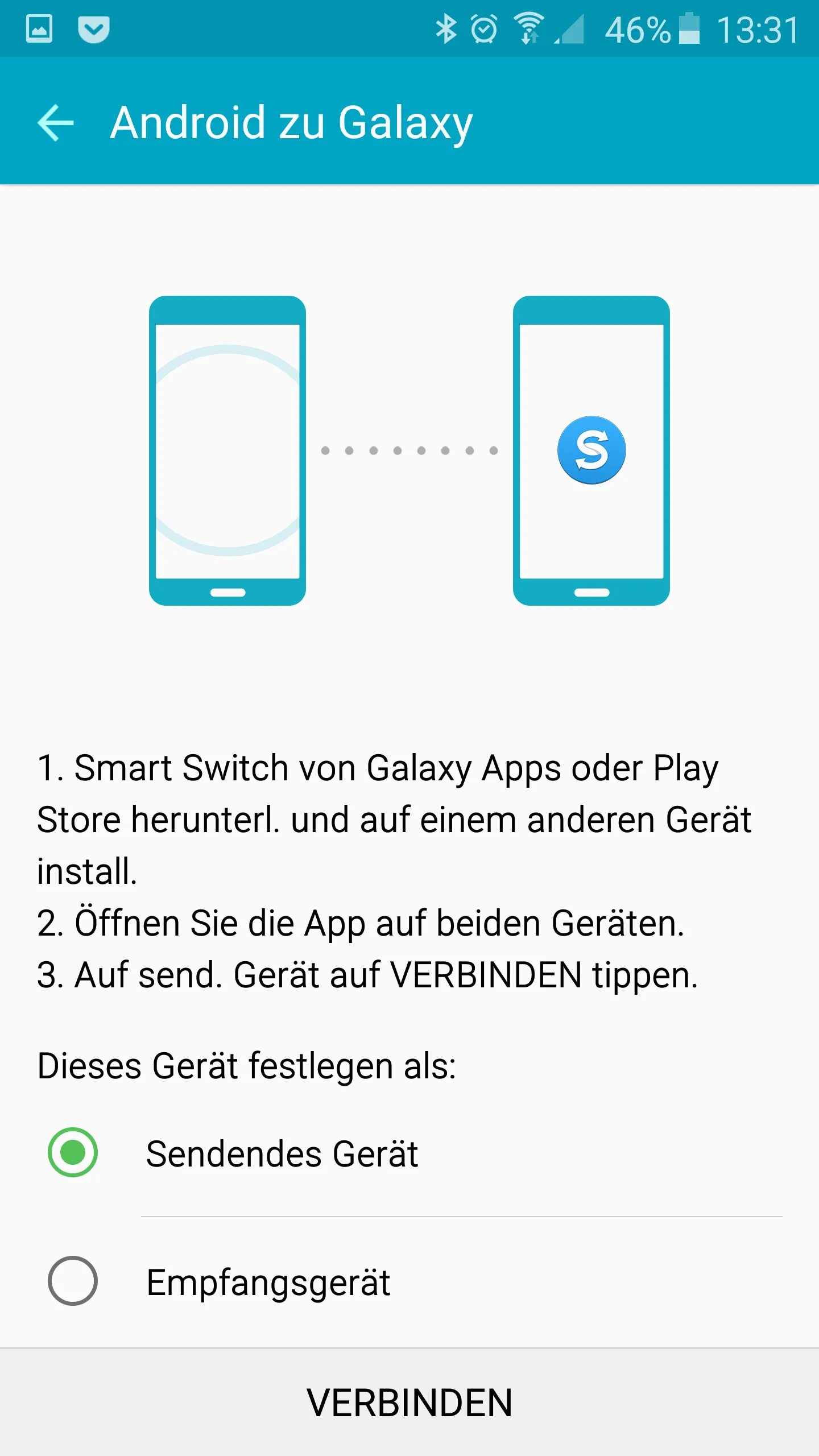Tap step 3 instruction text

point(369,974)
